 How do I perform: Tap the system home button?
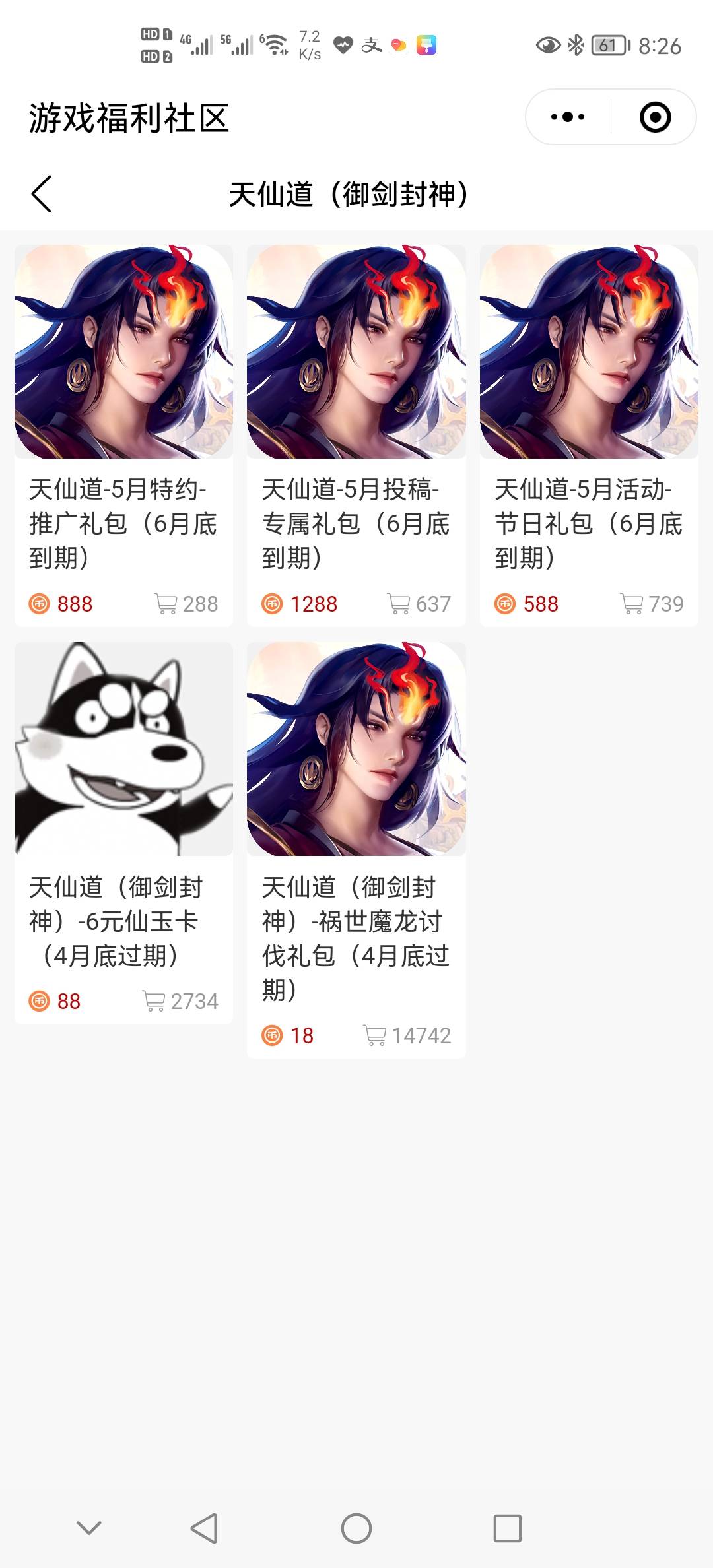tap(356, 1528)
